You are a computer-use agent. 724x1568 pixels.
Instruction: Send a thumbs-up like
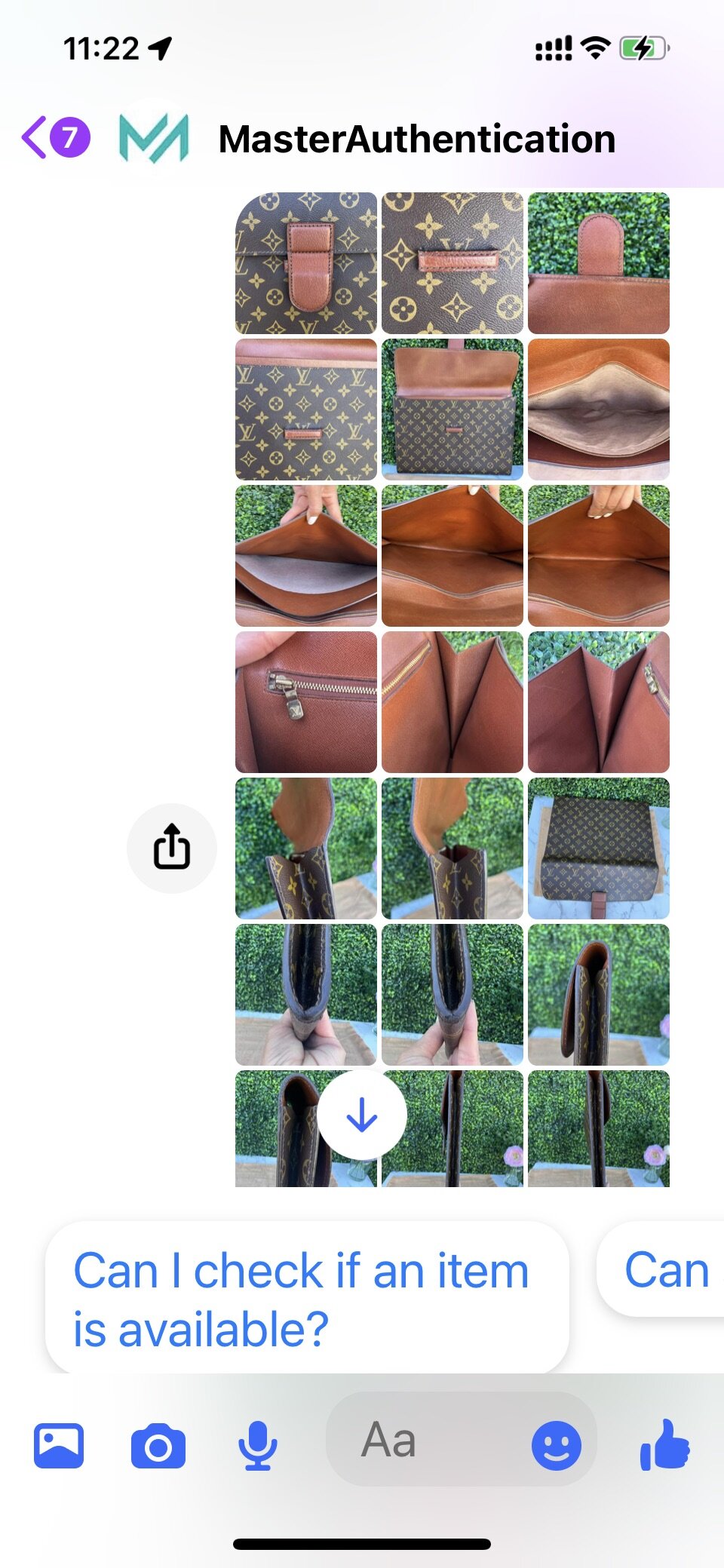(x=664, y=1445)
